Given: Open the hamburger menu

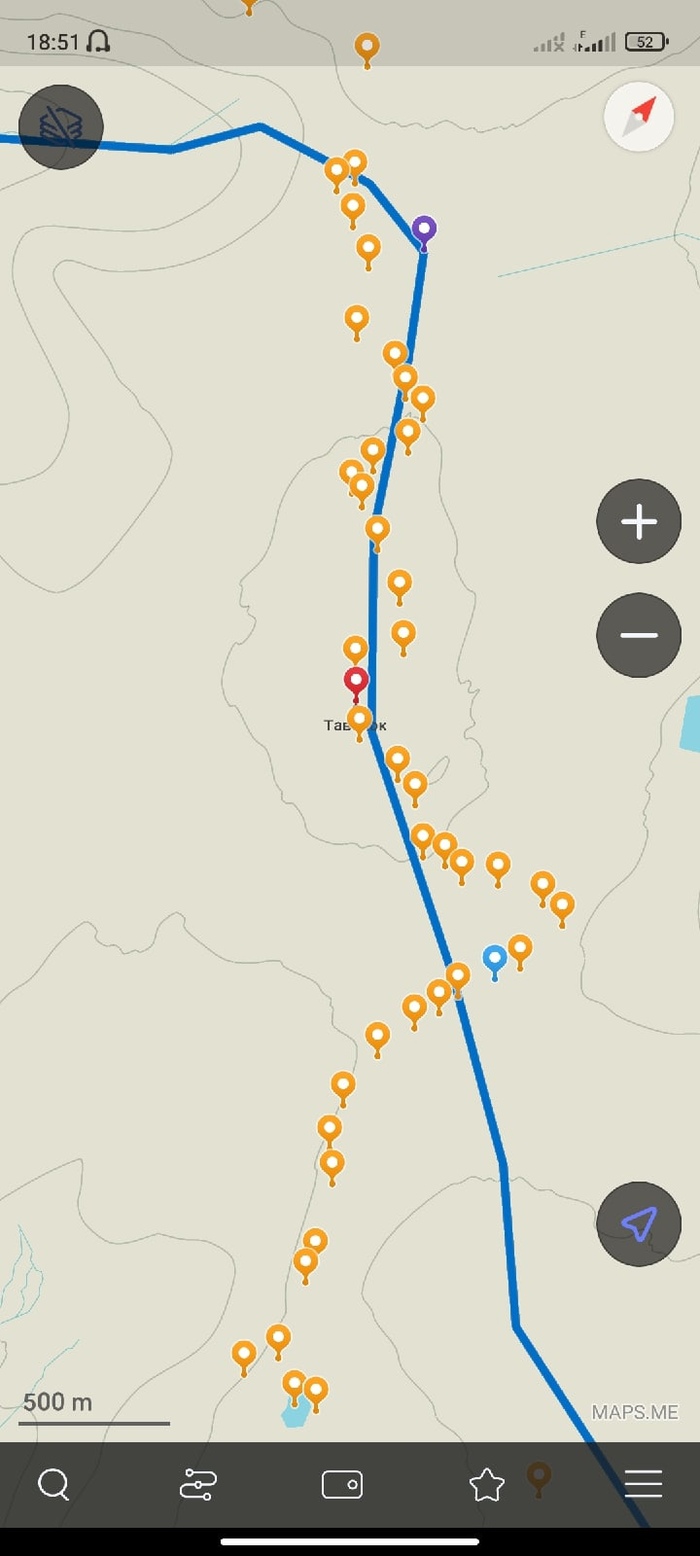Looking at the screenshot, I should (x=643, y=1484).
